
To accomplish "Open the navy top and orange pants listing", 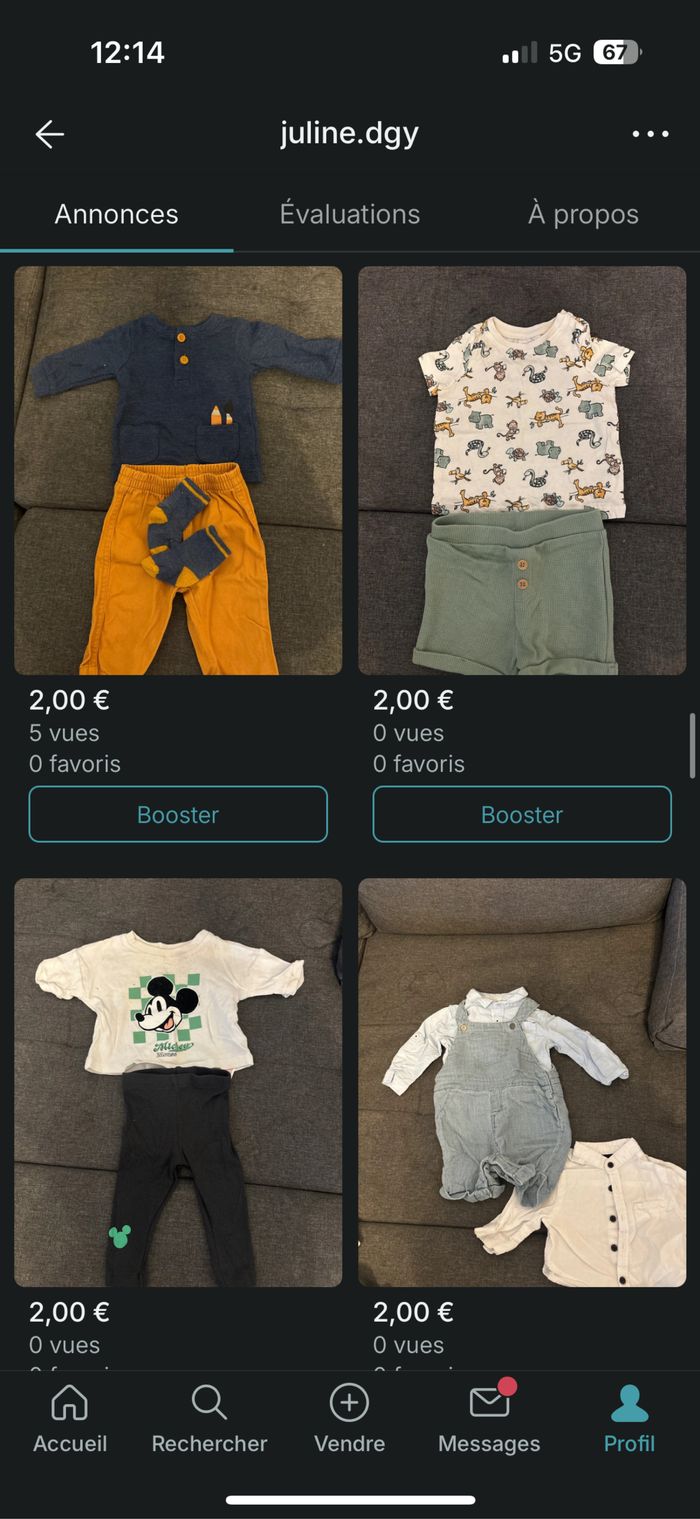I will [x=178, y=470].
